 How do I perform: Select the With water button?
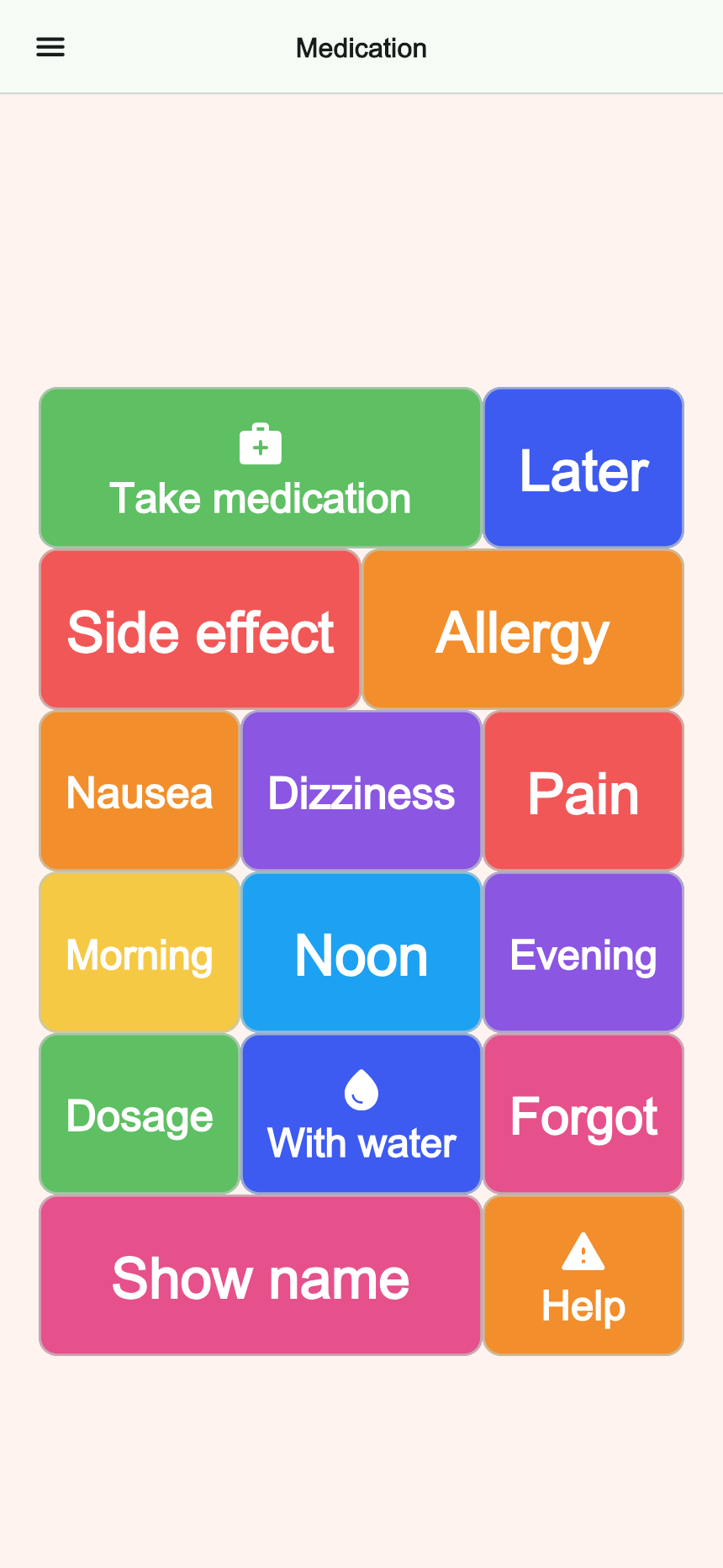[361, 1114]
